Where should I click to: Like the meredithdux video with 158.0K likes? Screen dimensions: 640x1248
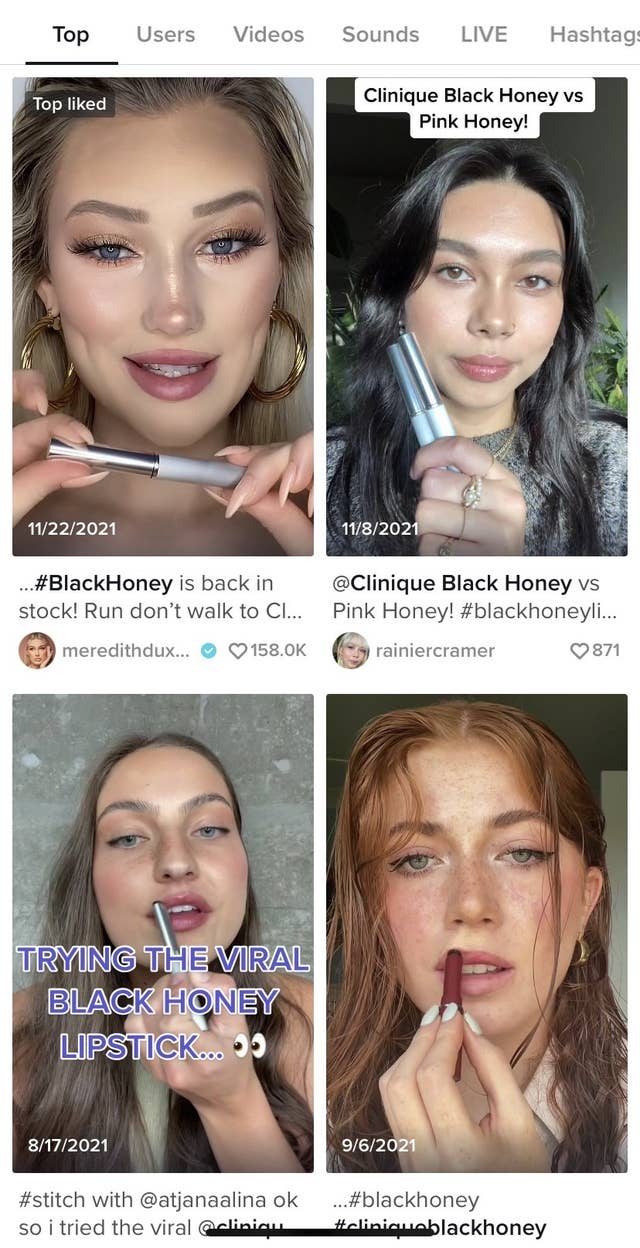point(238,651)
